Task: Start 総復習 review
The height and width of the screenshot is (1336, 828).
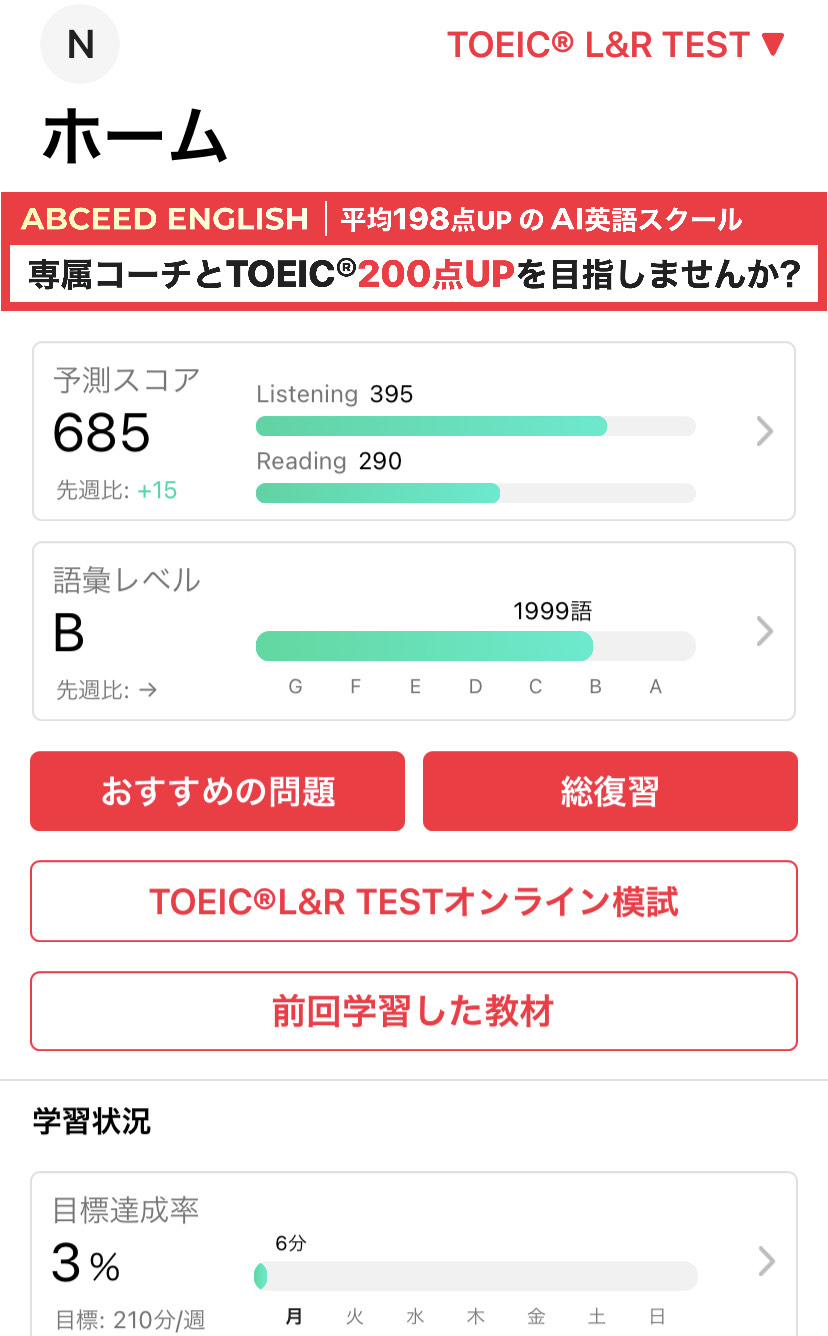Action: coord(610,791)
